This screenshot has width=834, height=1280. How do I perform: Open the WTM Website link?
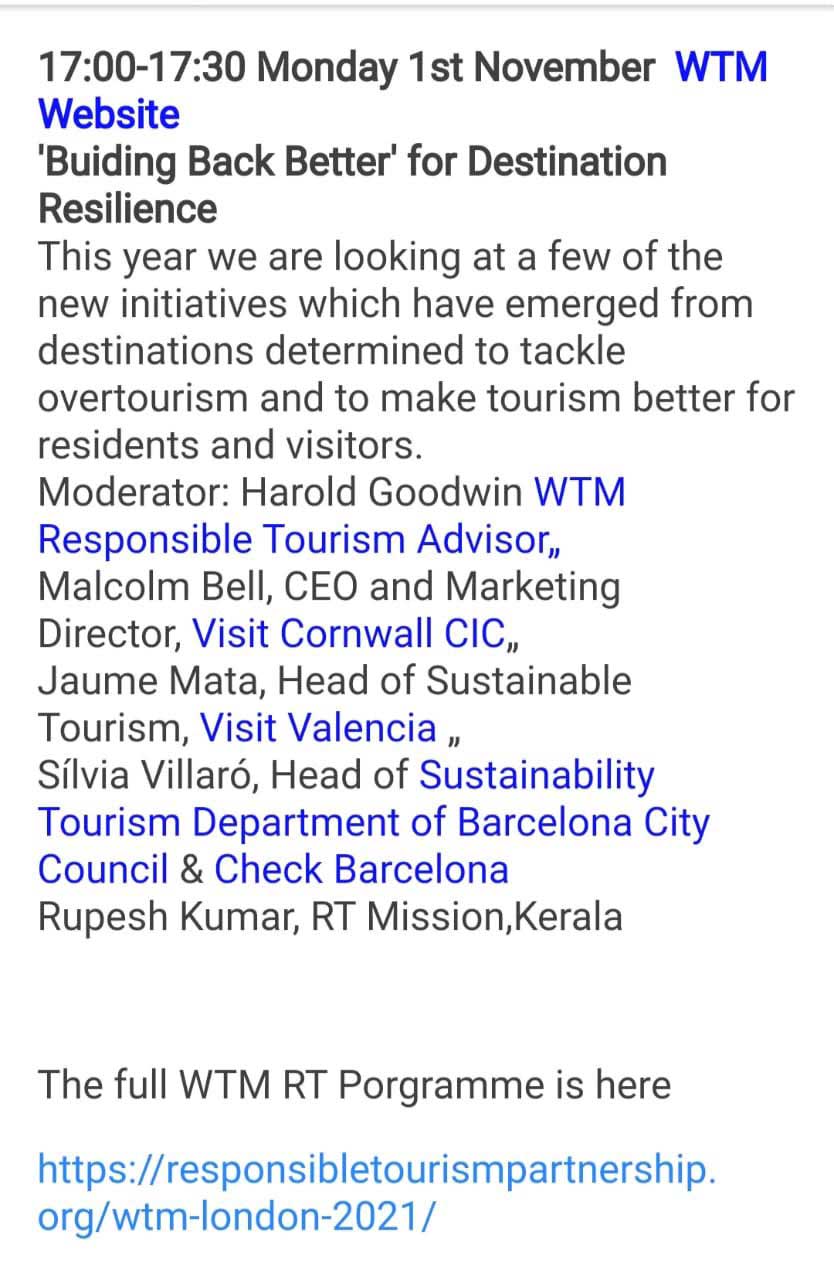(x=108, y=114)
